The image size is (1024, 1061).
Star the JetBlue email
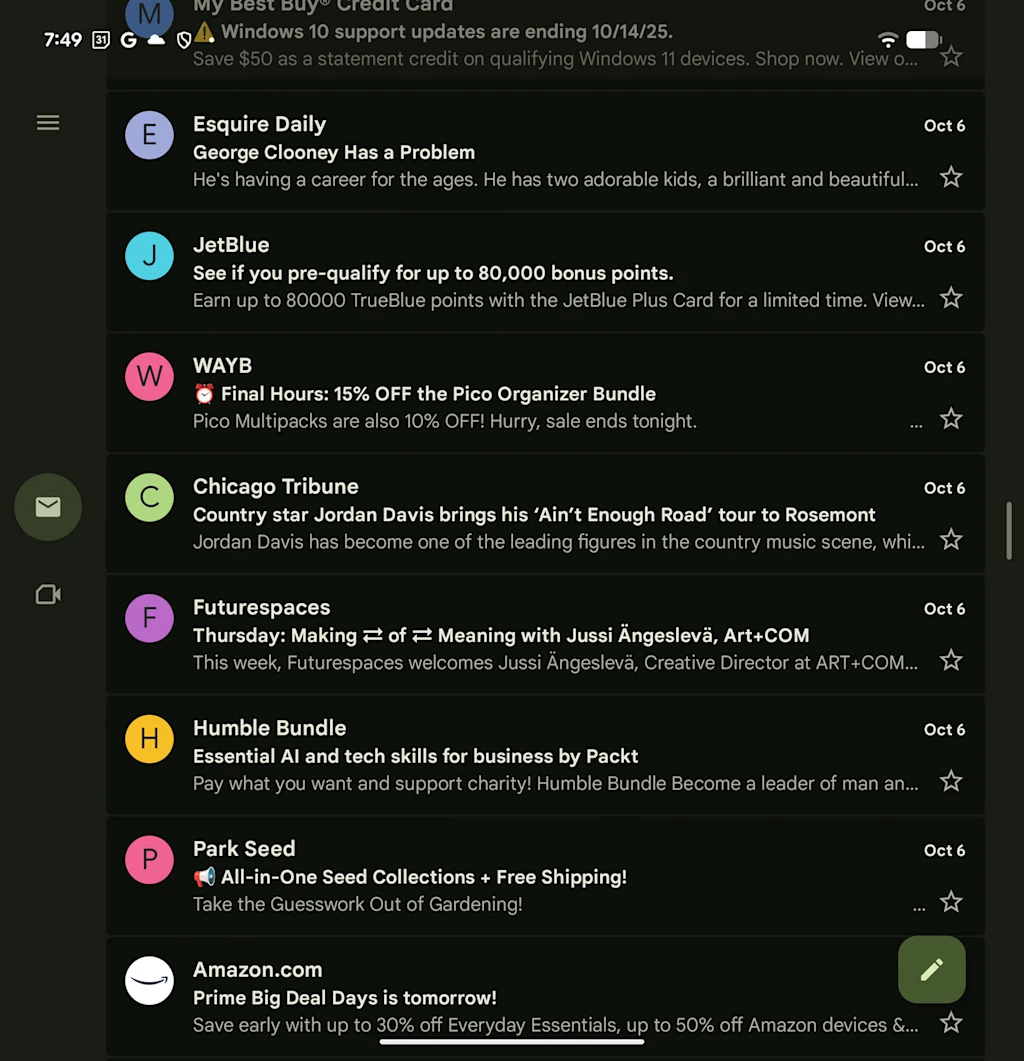pos(951,298)
